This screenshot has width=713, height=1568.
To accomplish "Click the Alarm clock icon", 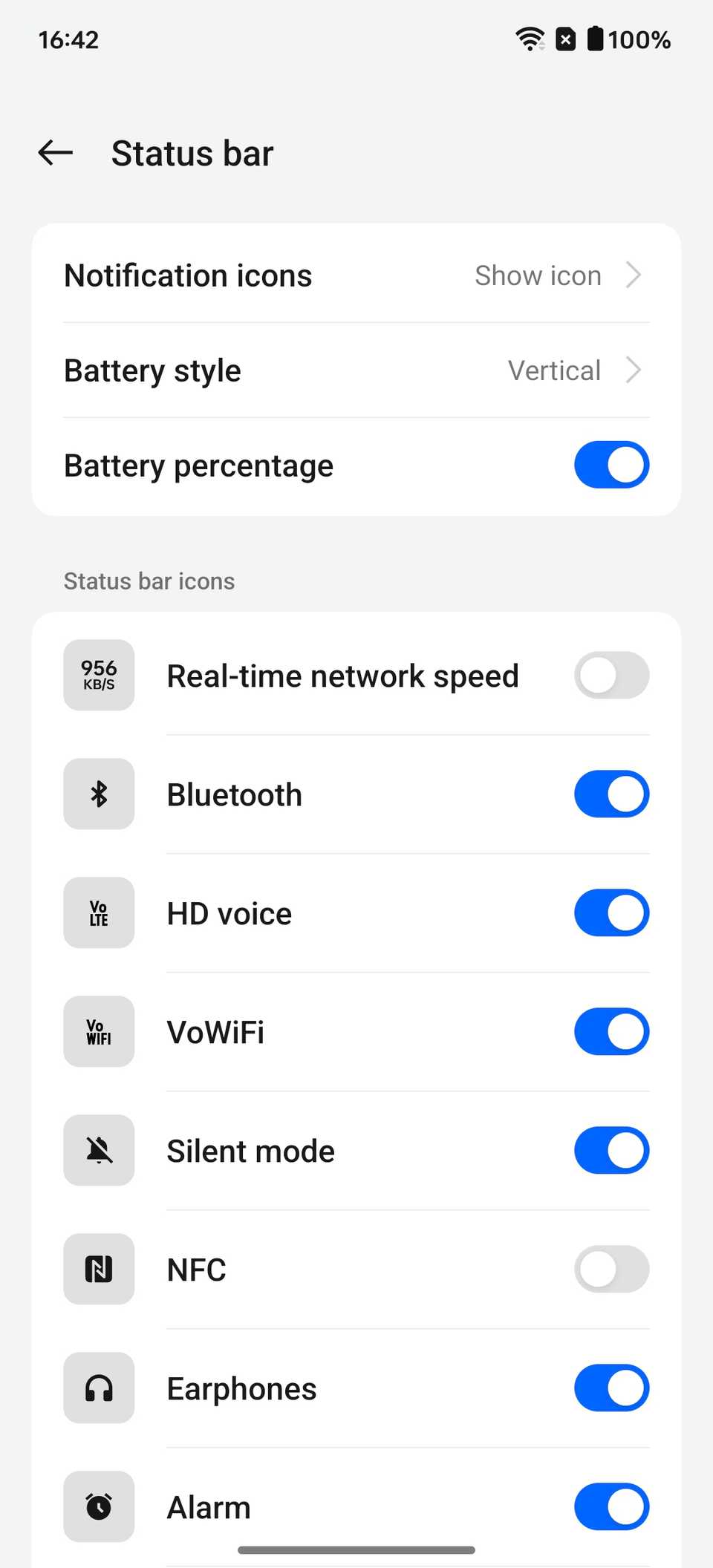I will point(99,1506).
